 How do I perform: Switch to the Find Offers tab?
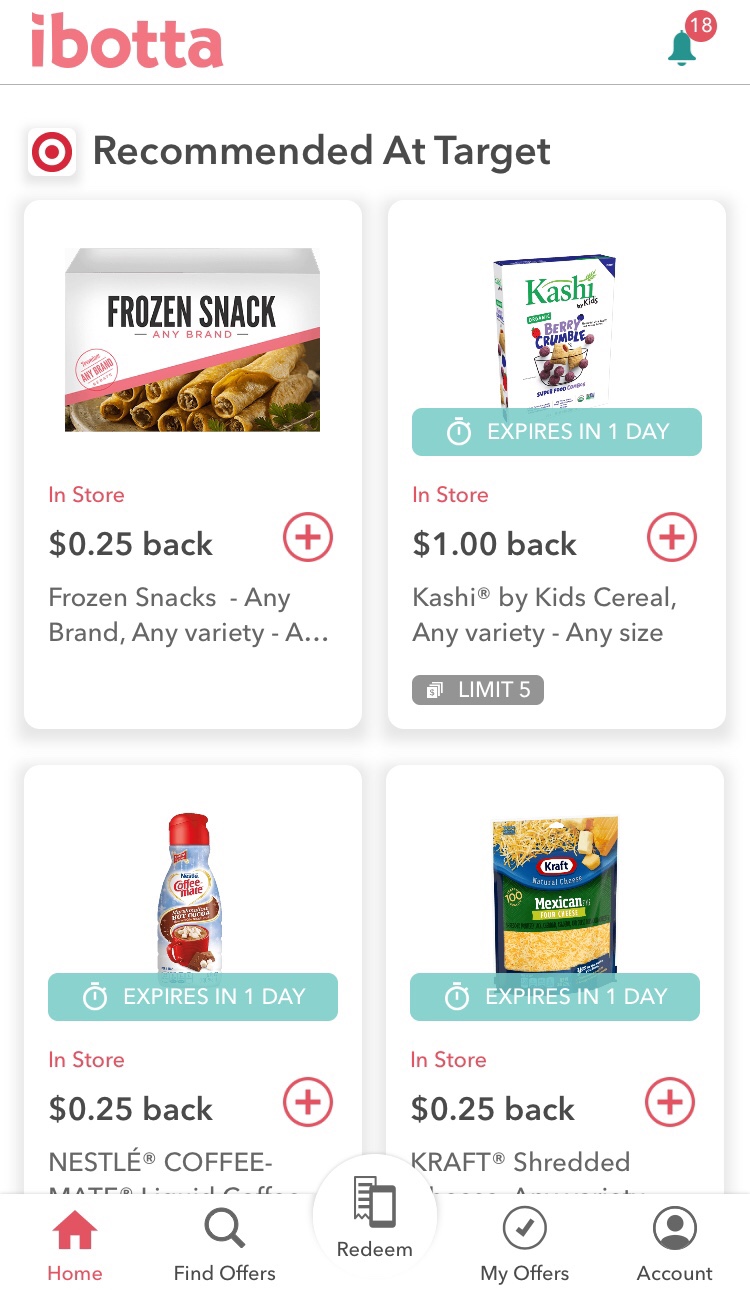224,1245
